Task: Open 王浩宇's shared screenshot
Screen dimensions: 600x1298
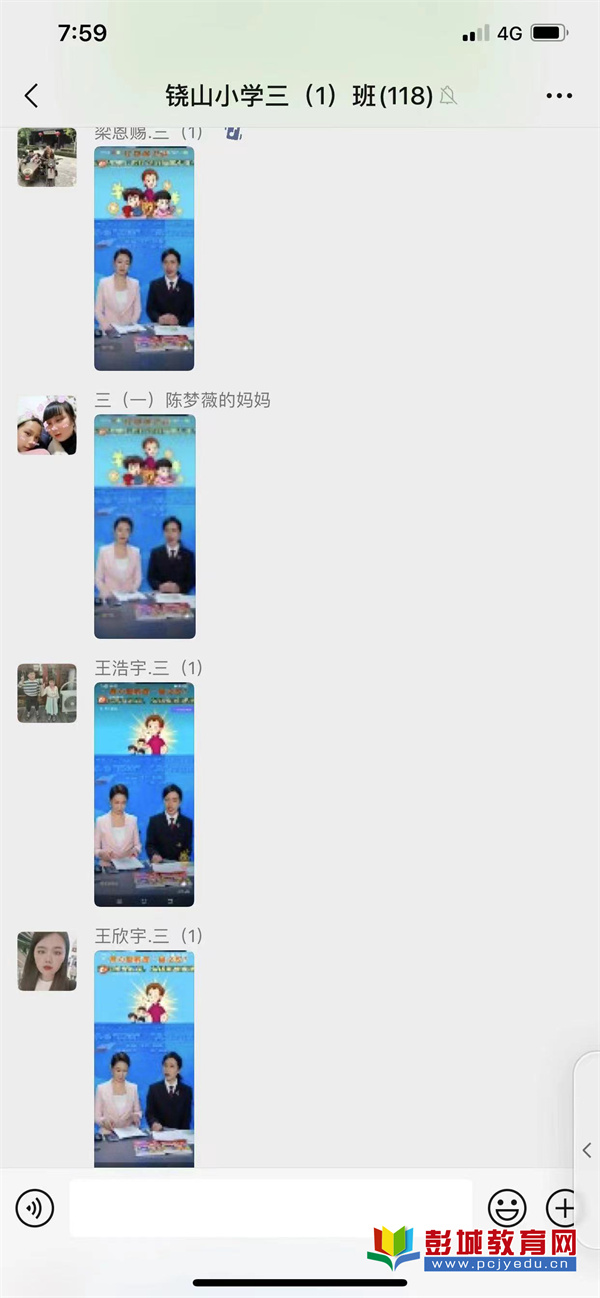Action: tap(144, 794)
